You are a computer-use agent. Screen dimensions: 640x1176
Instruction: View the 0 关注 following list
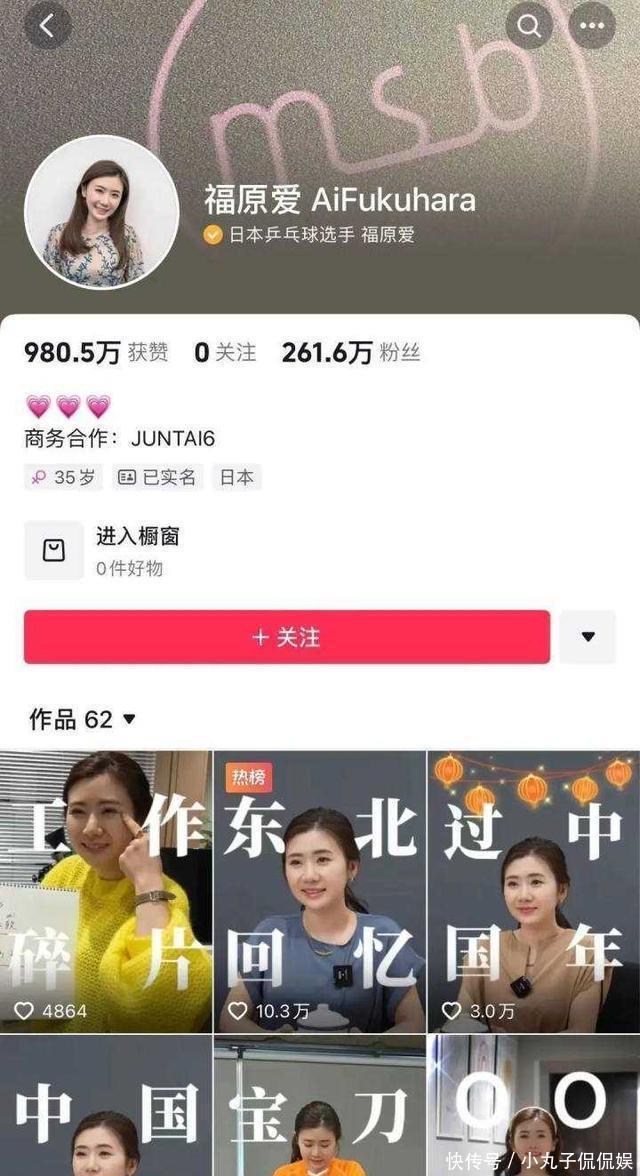(x=225, y=353)
